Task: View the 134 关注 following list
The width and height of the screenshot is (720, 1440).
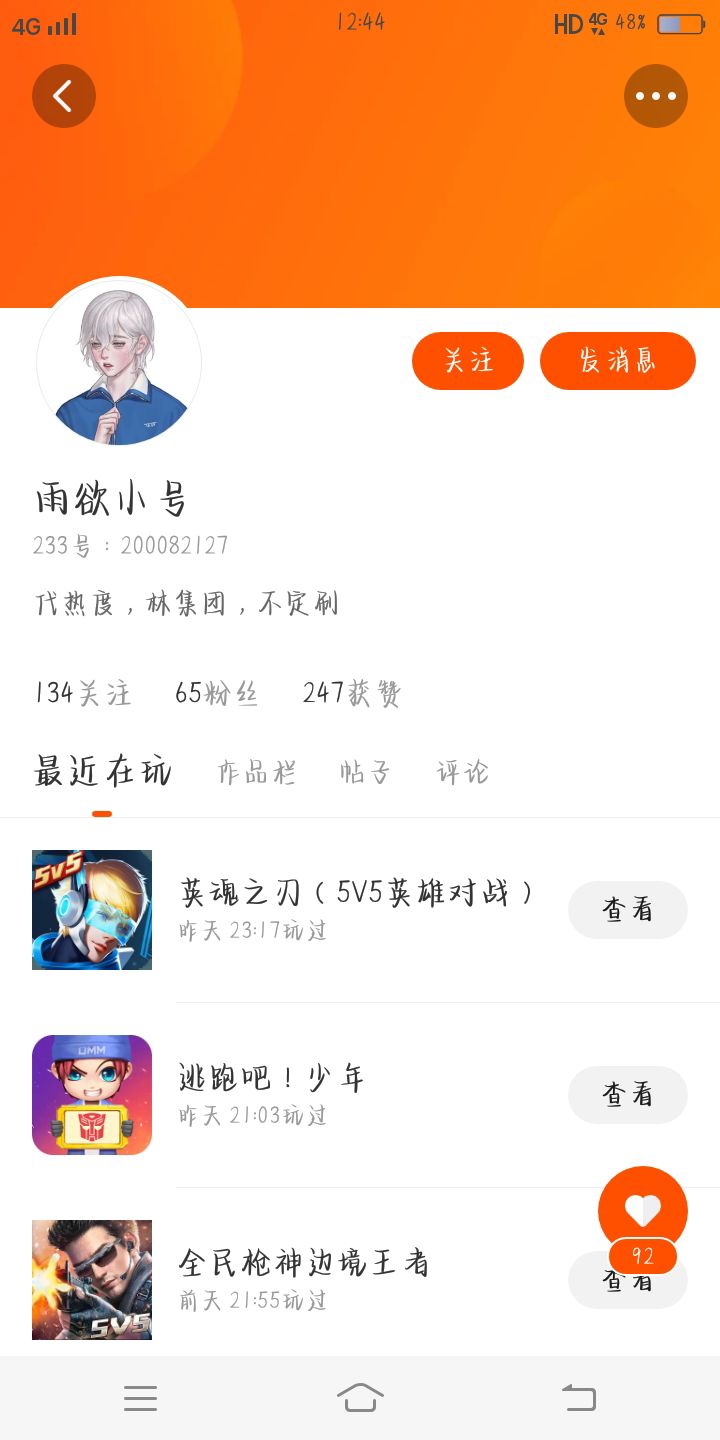Action: 83,693
